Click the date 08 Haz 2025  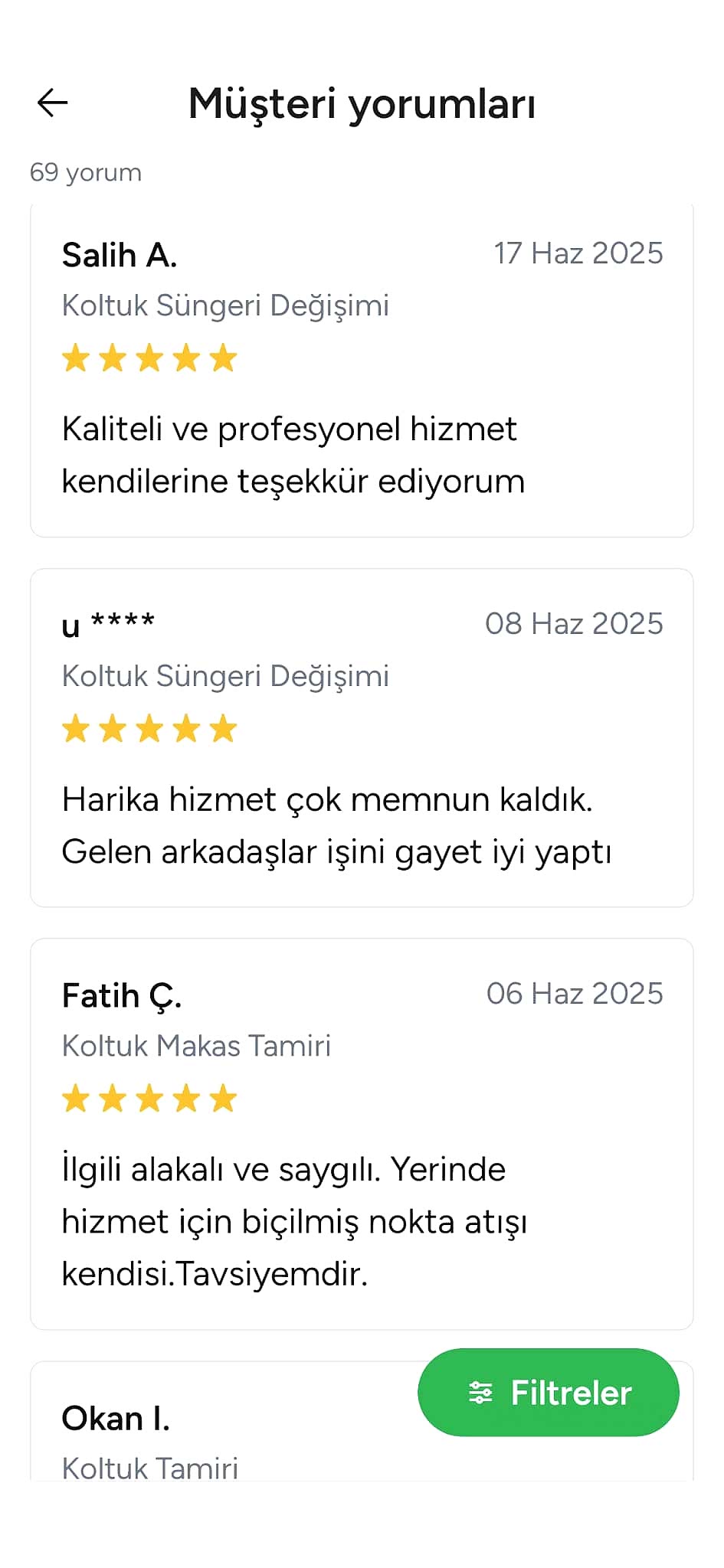click(x=575, y=624)
